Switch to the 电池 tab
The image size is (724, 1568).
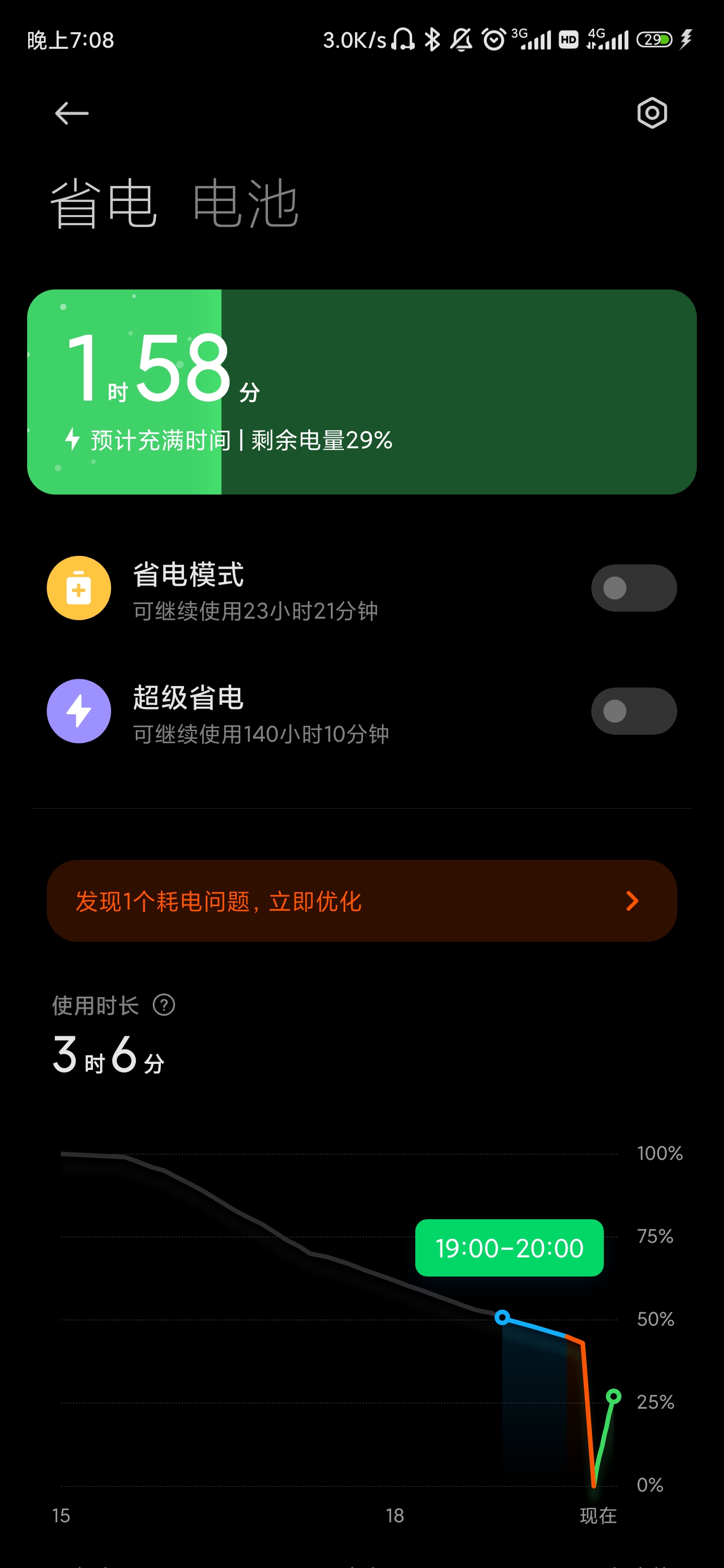pos(245,203)
